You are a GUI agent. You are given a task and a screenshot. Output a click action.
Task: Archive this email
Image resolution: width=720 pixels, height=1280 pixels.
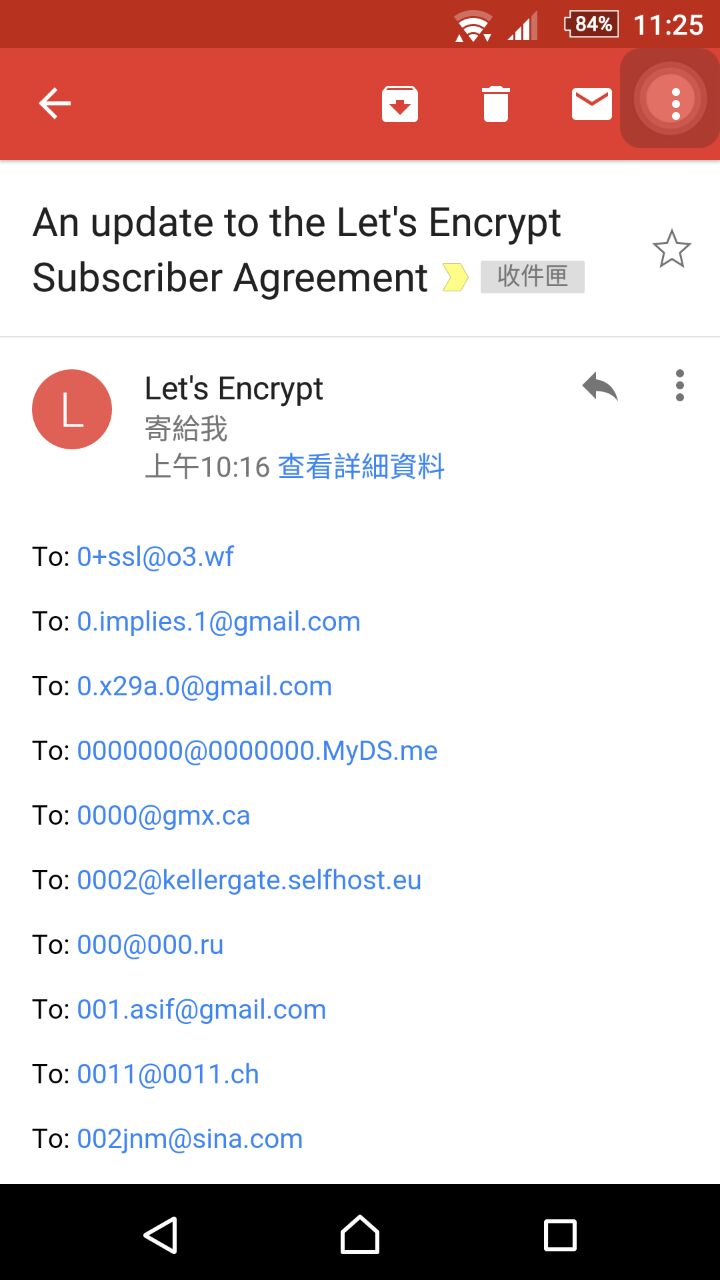click(x=399, y=103)
